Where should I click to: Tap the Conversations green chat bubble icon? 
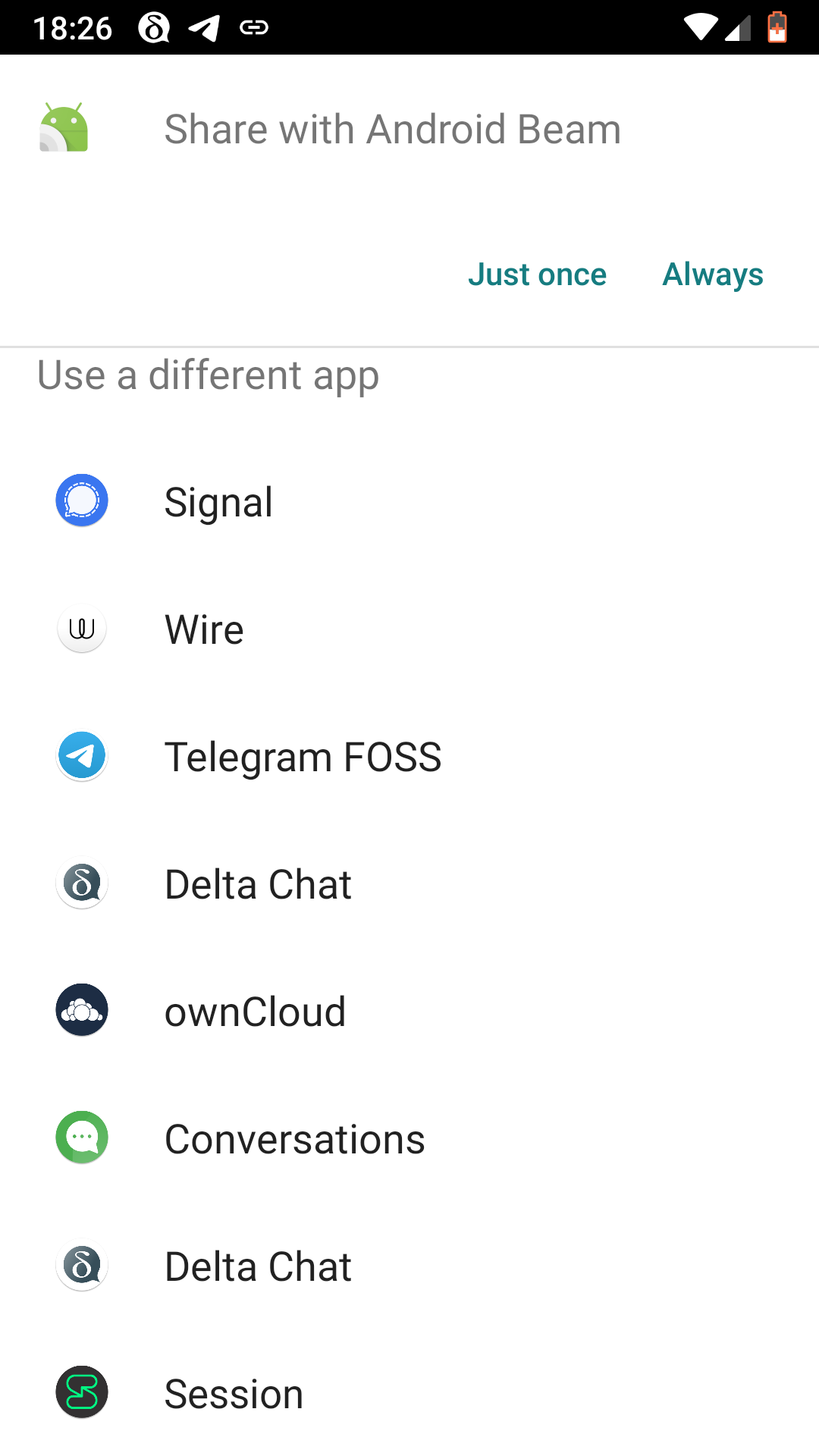pos(81,1137)
